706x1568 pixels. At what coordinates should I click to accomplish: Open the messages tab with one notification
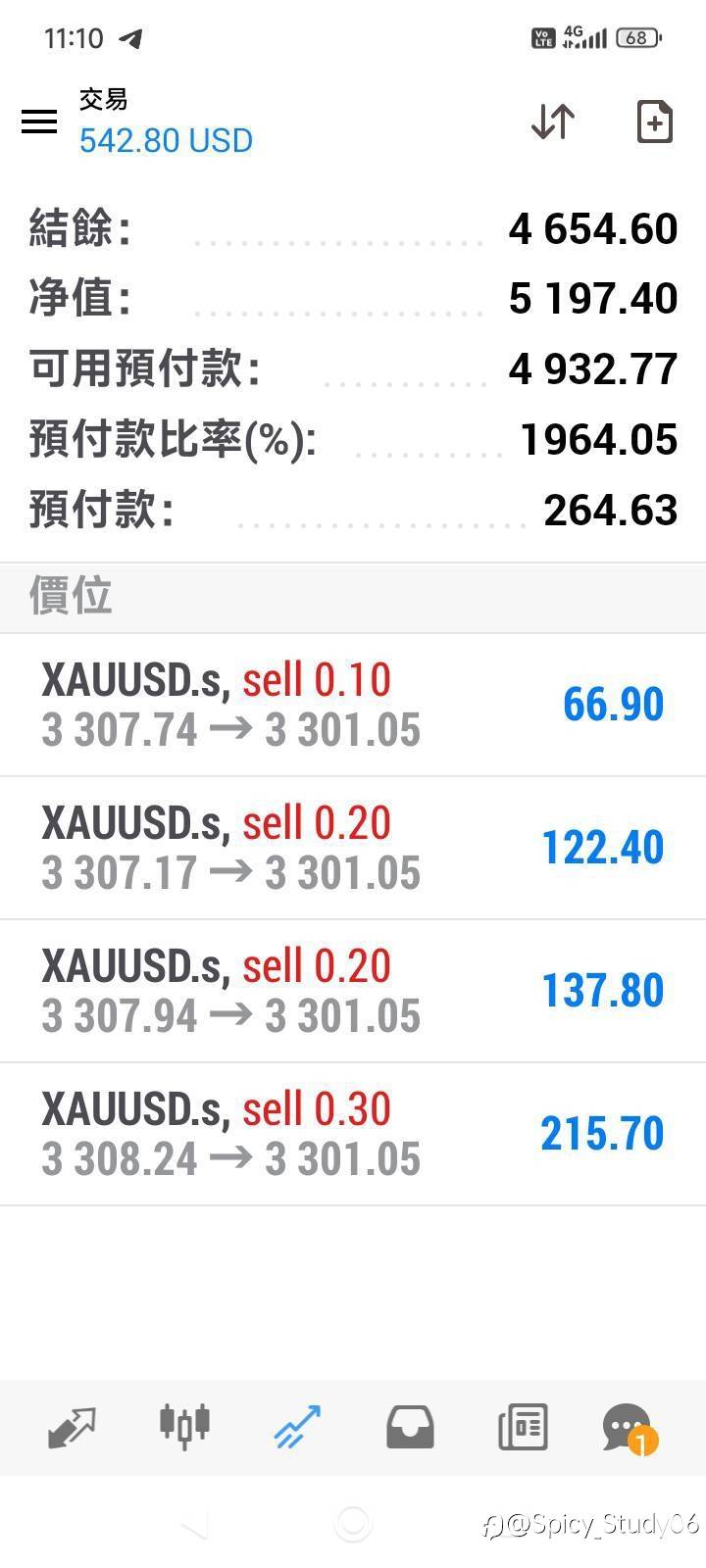coord(630,1429)
